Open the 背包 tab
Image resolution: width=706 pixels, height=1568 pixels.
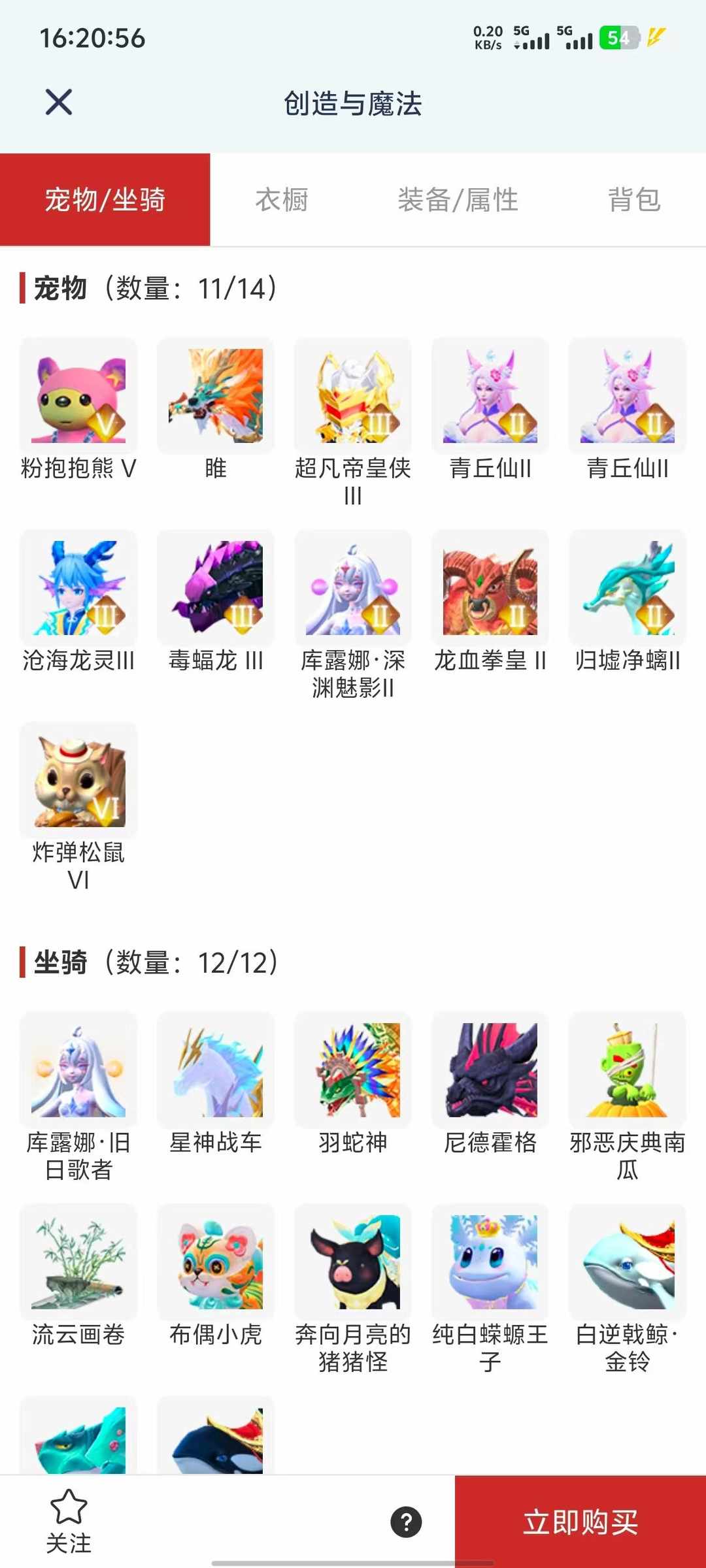(x=633, y=200)
